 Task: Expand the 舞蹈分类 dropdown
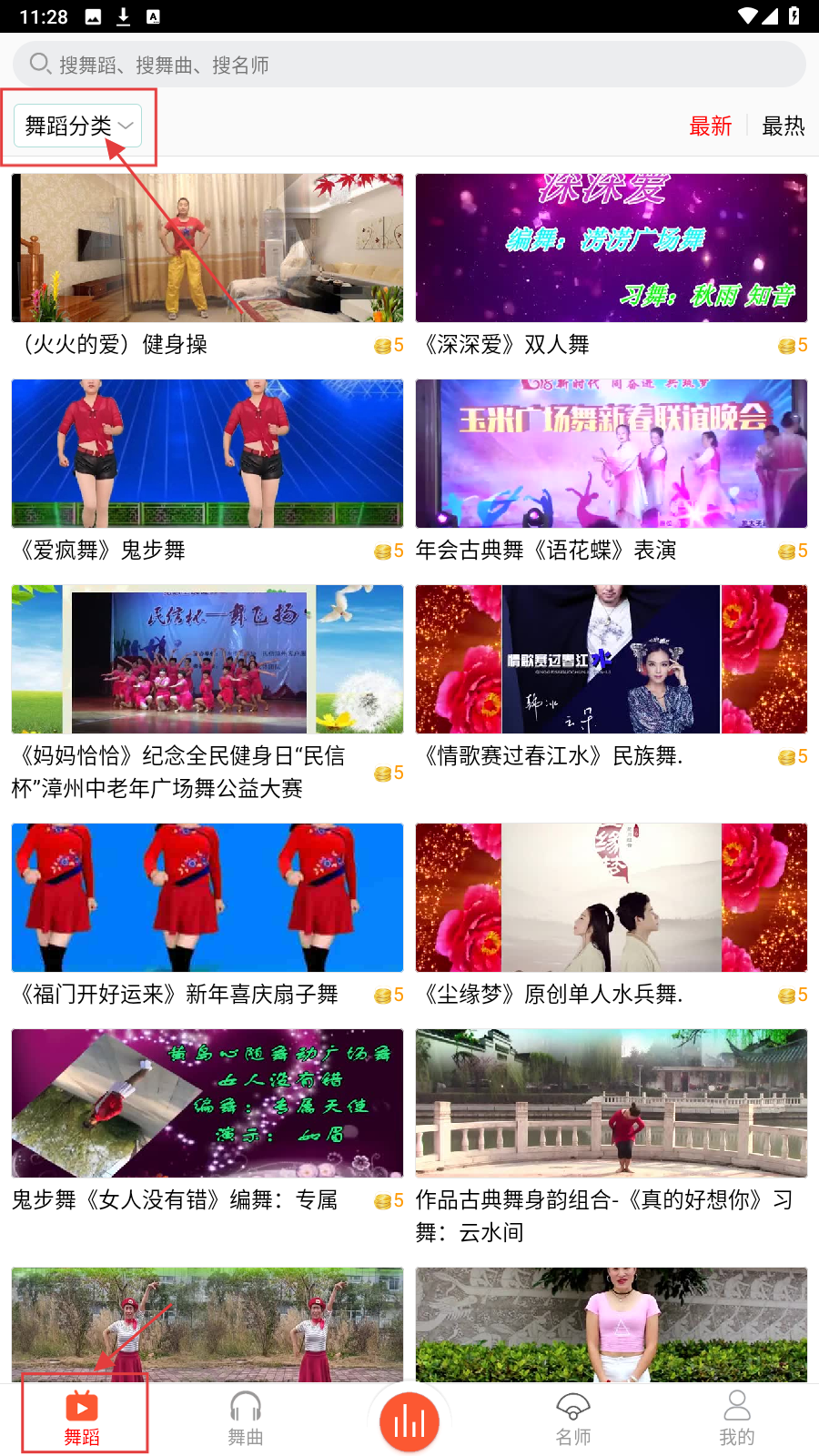78,126
